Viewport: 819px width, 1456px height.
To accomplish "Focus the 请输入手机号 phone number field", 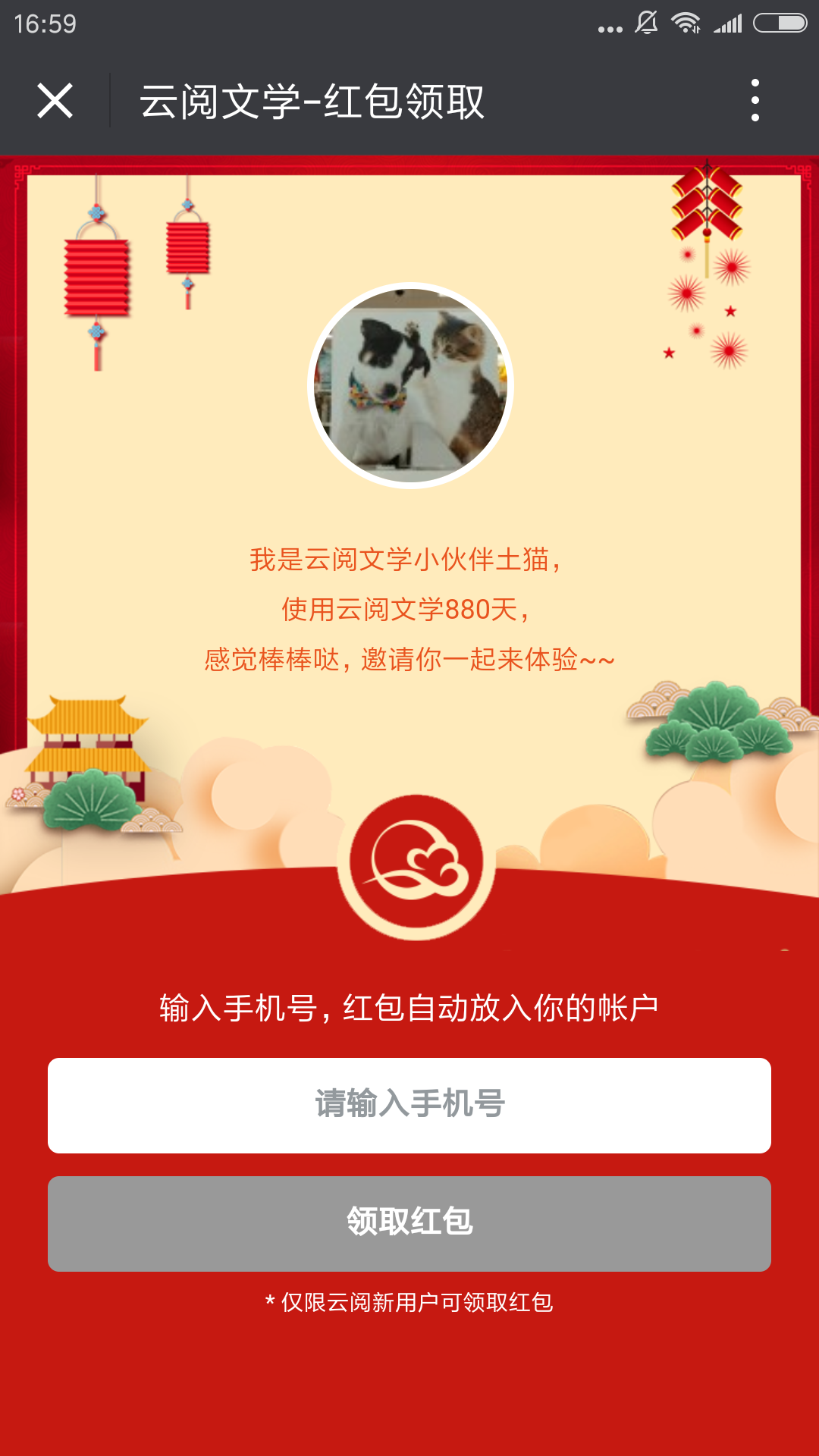I will tap(409, 1105).
